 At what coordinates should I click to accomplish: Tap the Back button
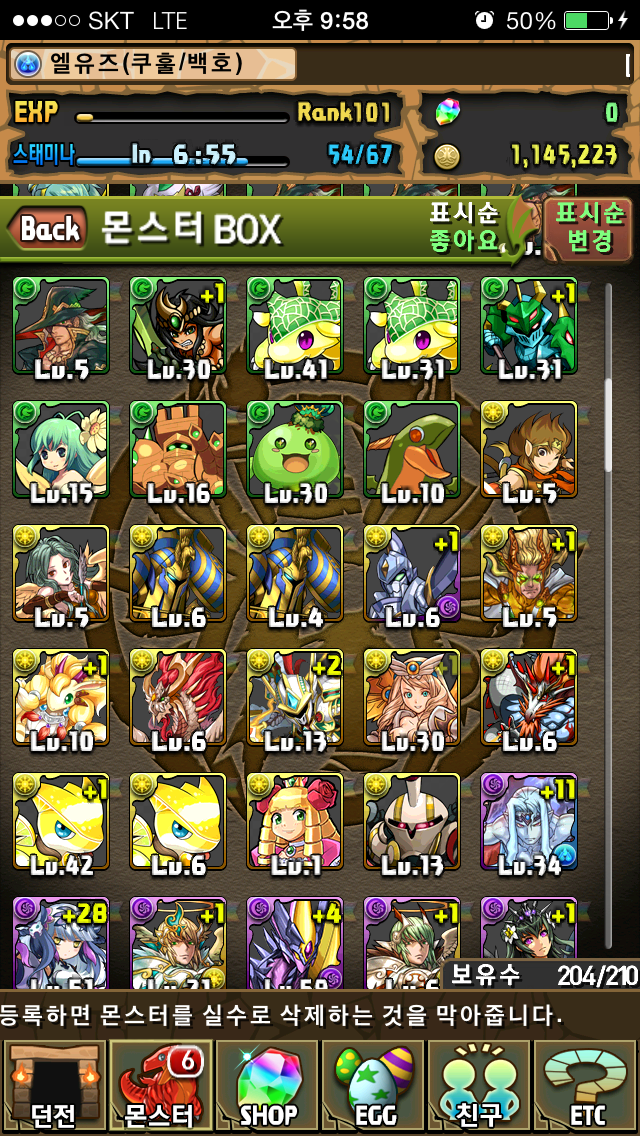(48, 228)
